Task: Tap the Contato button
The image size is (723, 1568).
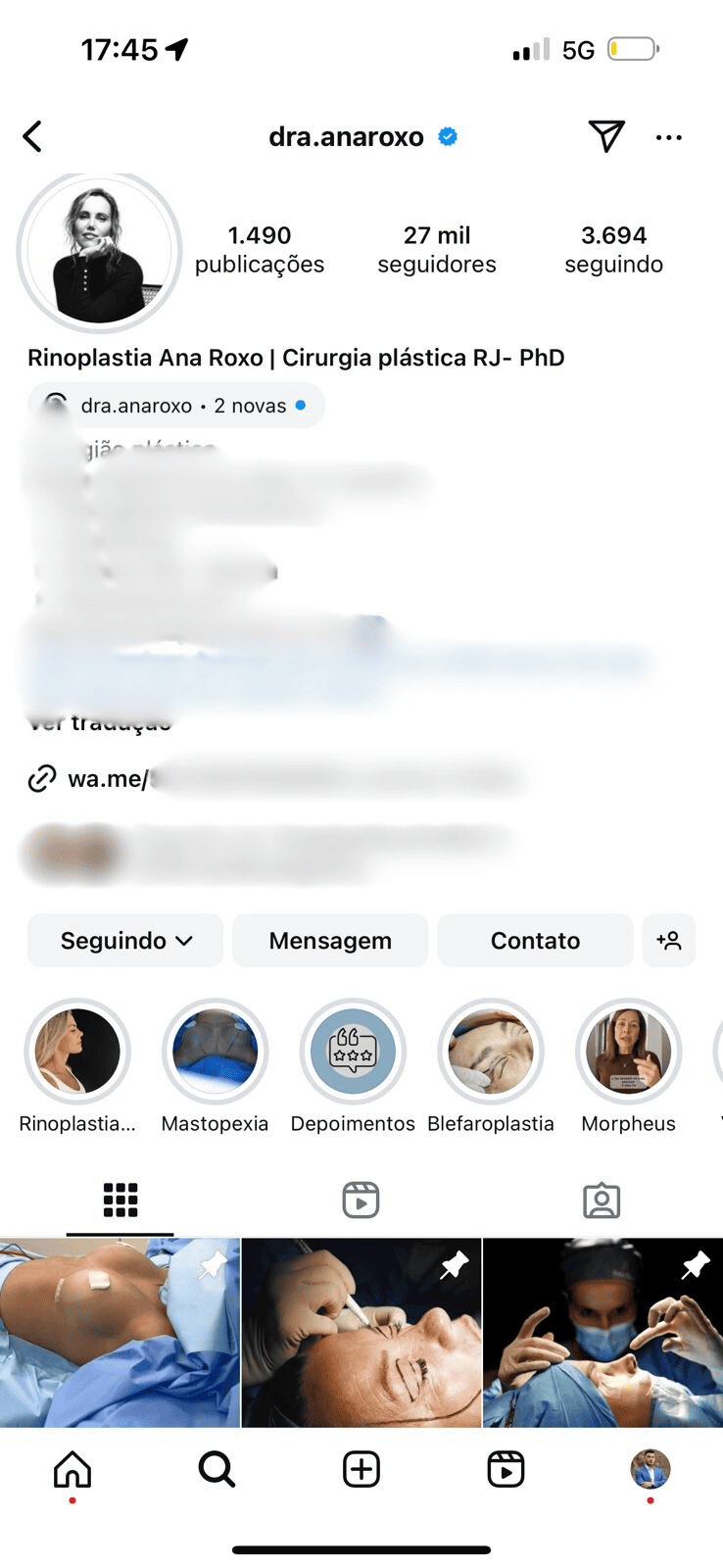Action: pos(535,941)
